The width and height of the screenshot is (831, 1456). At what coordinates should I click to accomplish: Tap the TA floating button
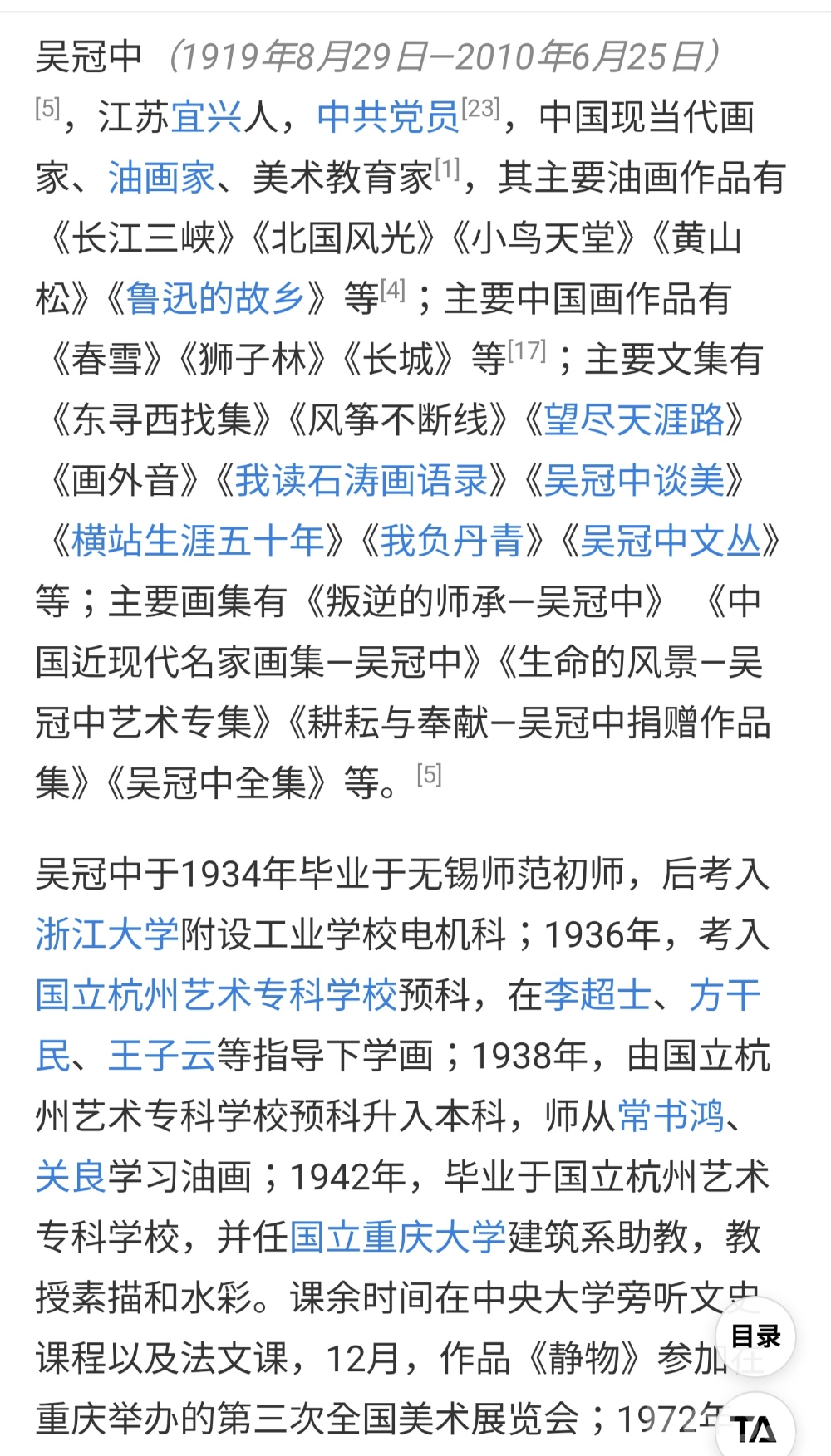[x=755, y=1429]
